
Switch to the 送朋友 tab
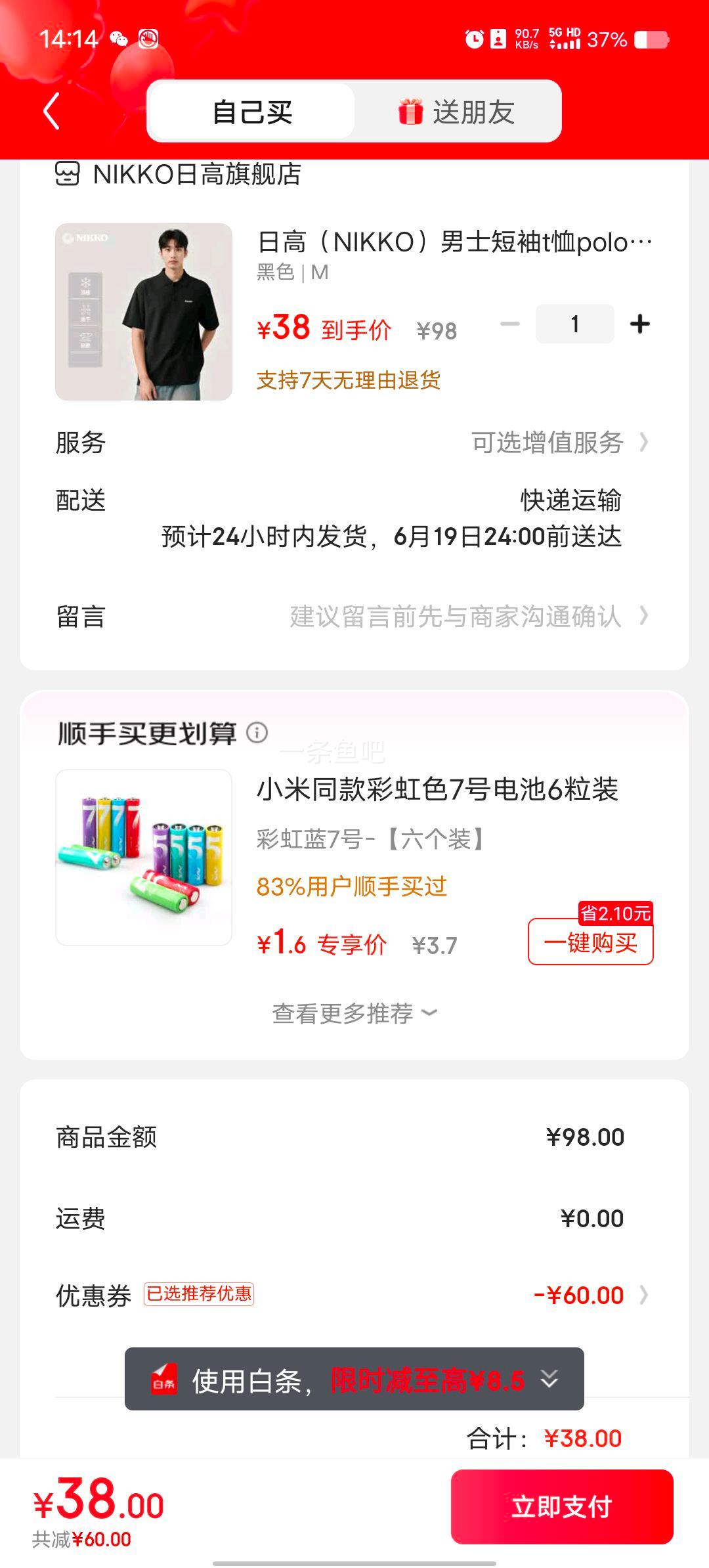458,112
